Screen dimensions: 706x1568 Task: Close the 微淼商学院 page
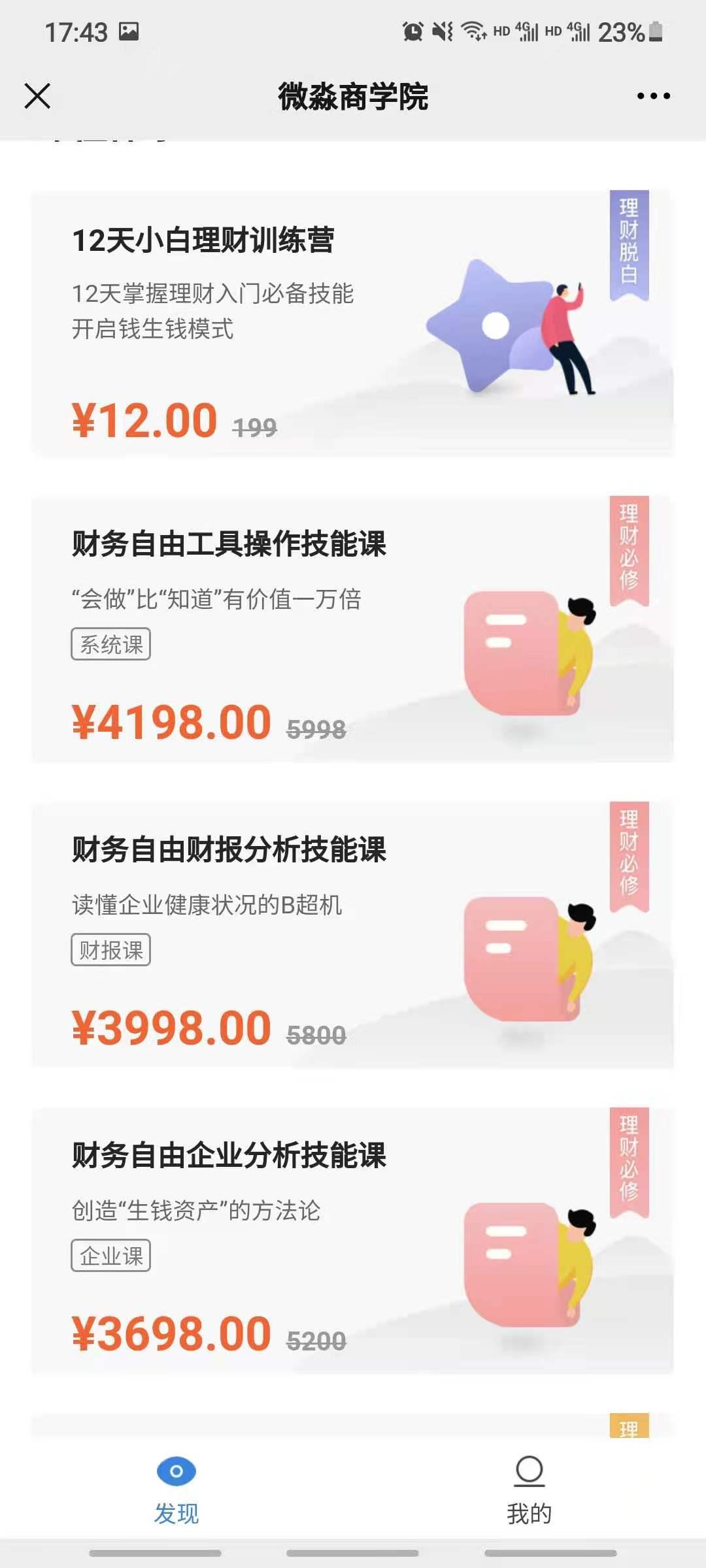(x=37, y=96)
